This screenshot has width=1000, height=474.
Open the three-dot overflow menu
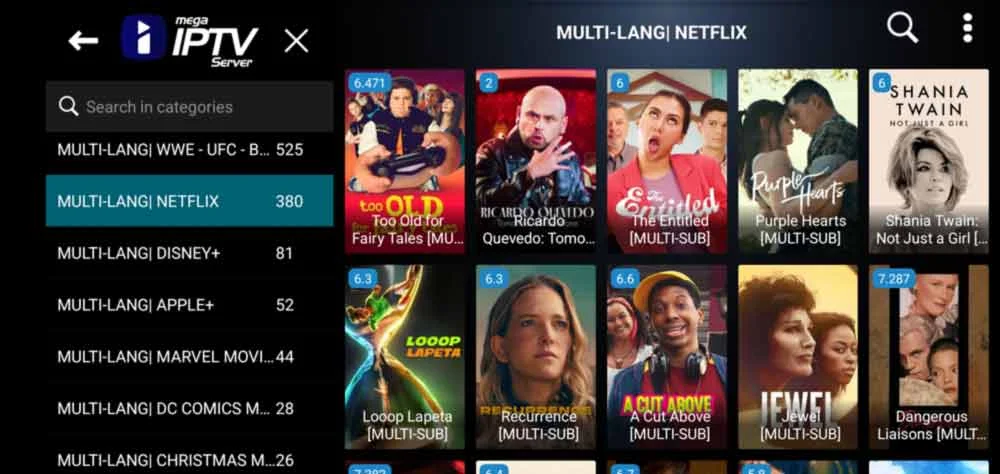tap(967, 29)
